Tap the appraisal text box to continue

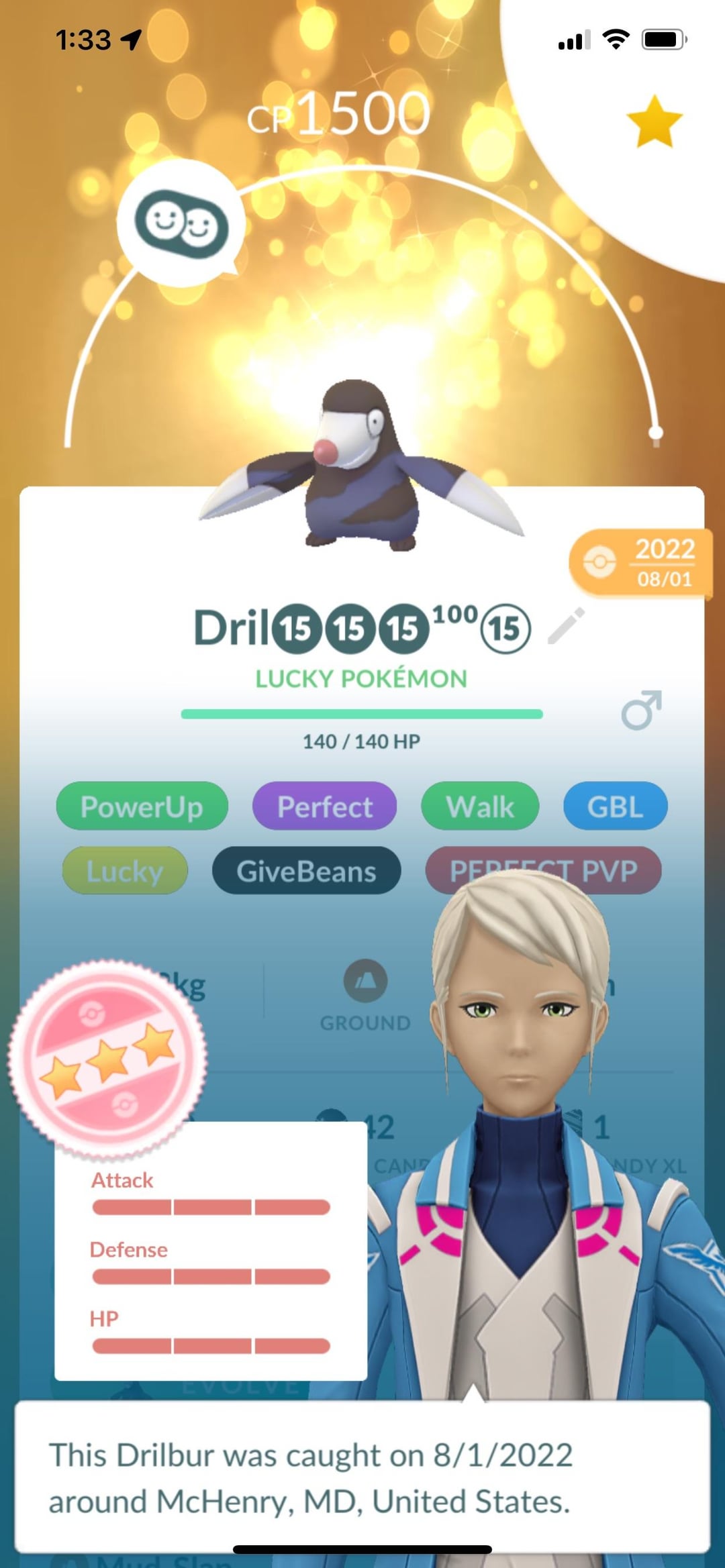(362, 1477)
